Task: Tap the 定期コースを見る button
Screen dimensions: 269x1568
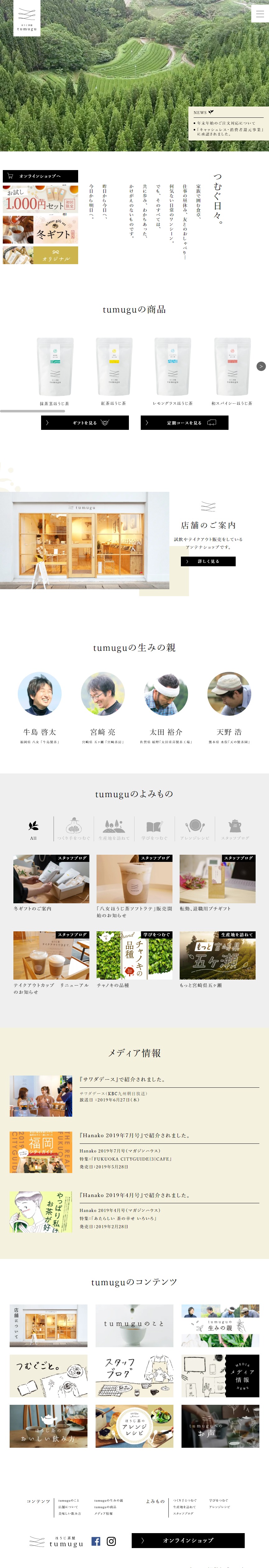Action: click(184, 422)
